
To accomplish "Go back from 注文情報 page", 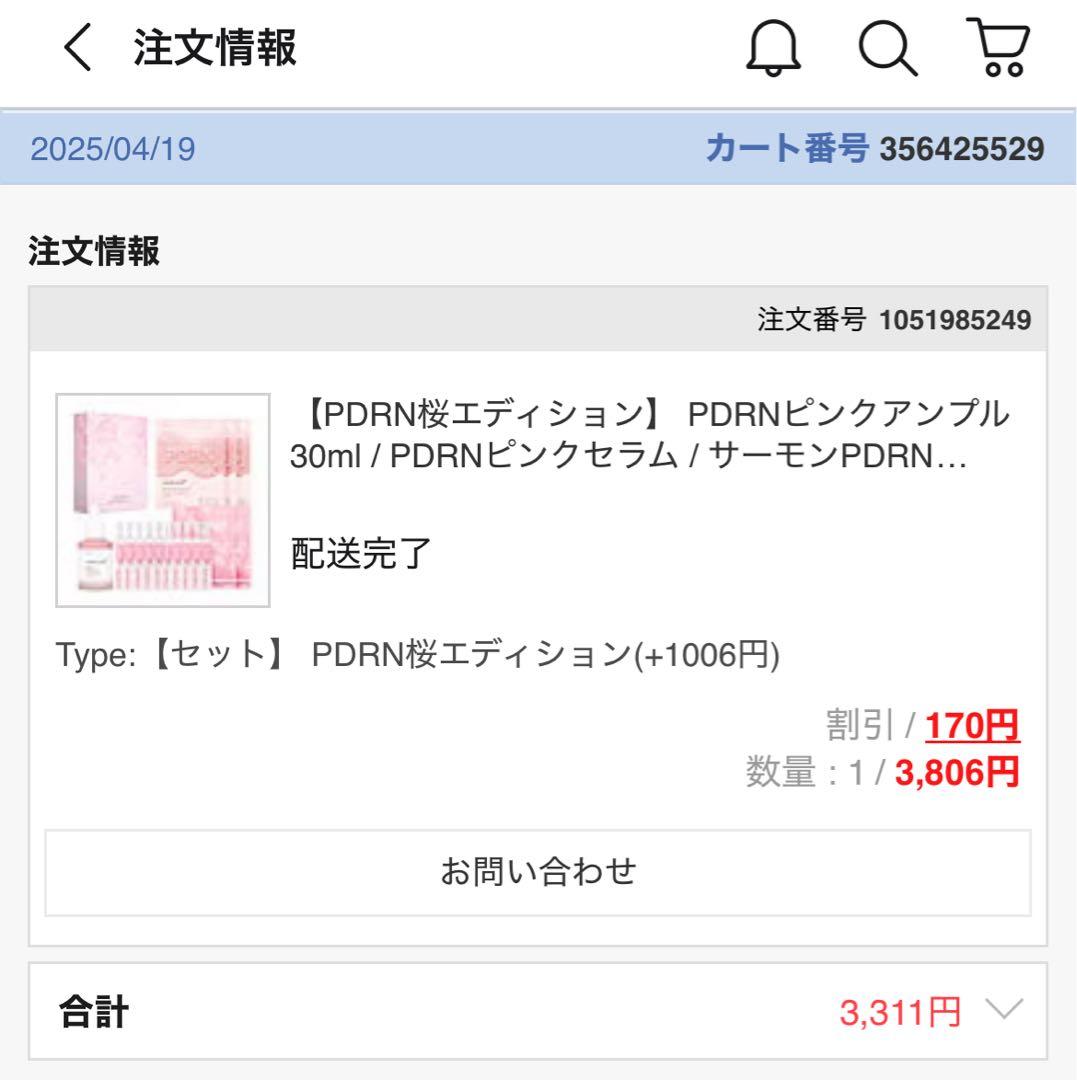I will coord(77,49).
